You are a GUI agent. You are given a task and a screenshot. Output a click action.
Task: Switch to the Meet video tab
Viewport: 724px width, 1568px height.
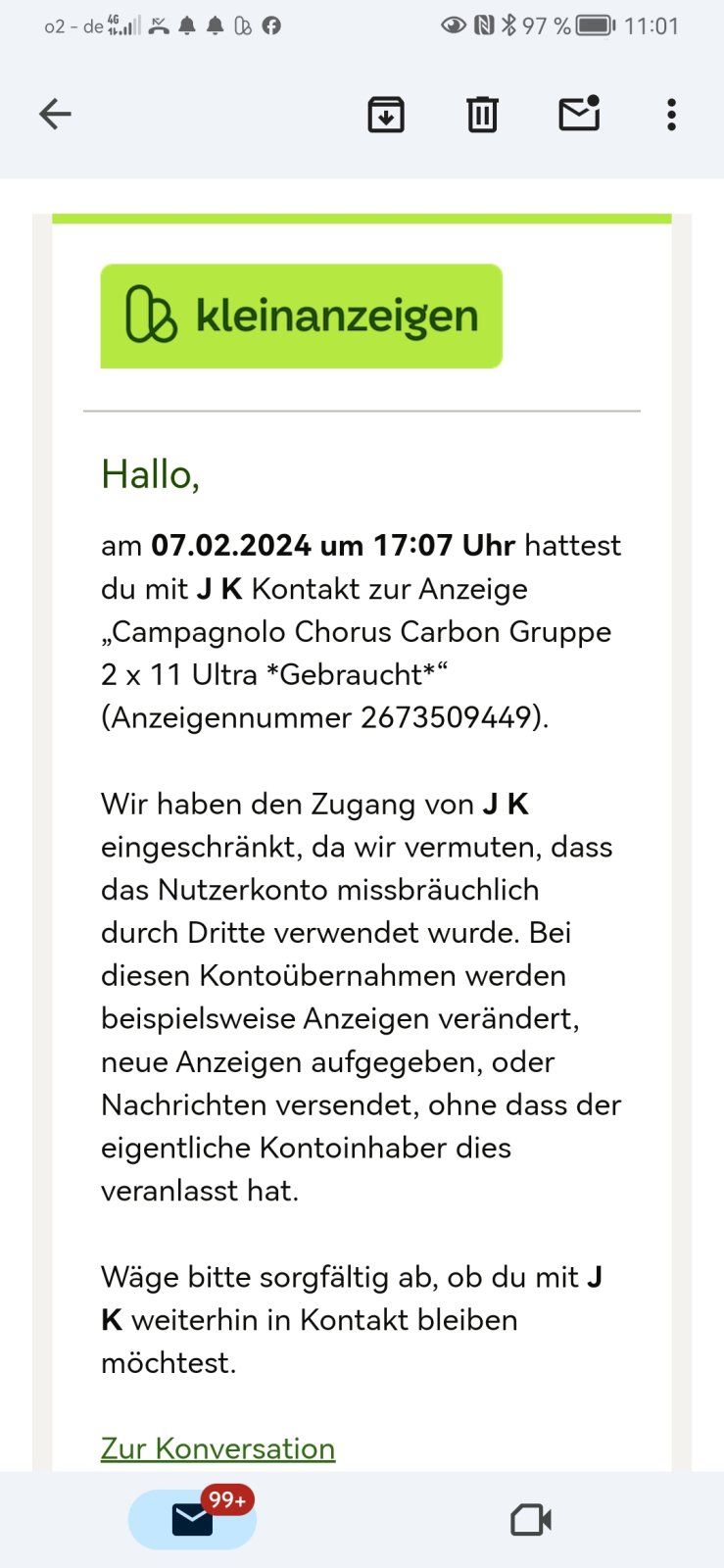[531, 1520]
